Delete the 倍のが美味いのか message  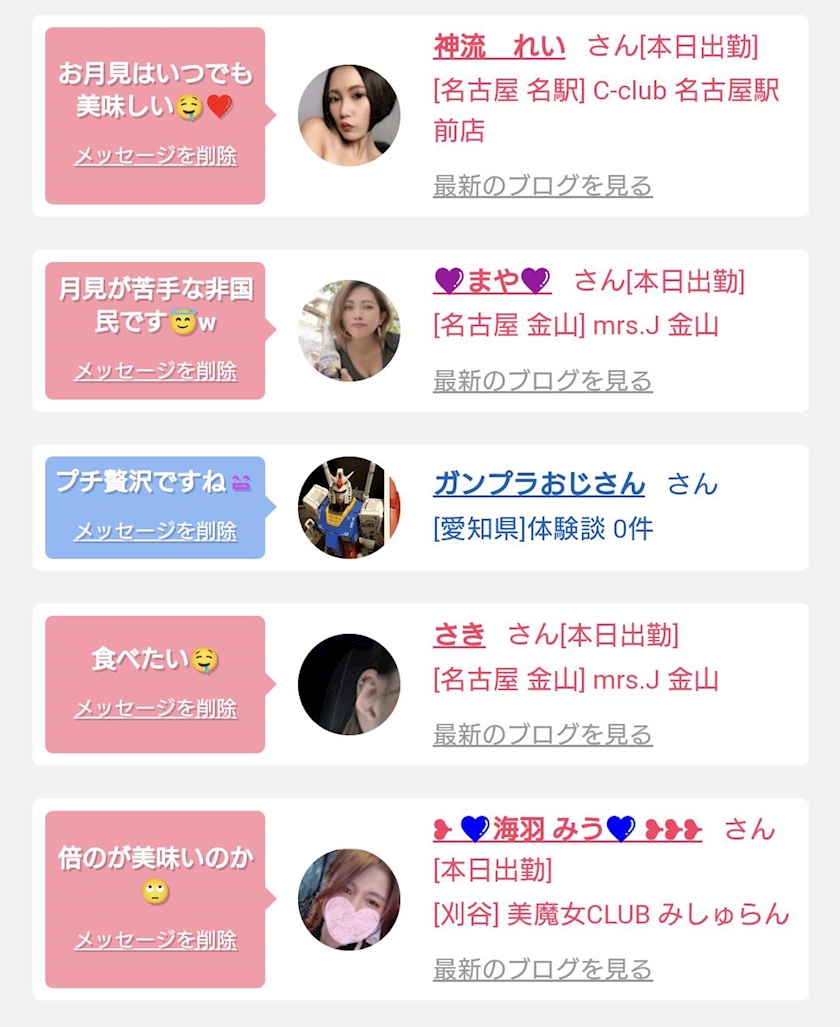pos(155,941)
